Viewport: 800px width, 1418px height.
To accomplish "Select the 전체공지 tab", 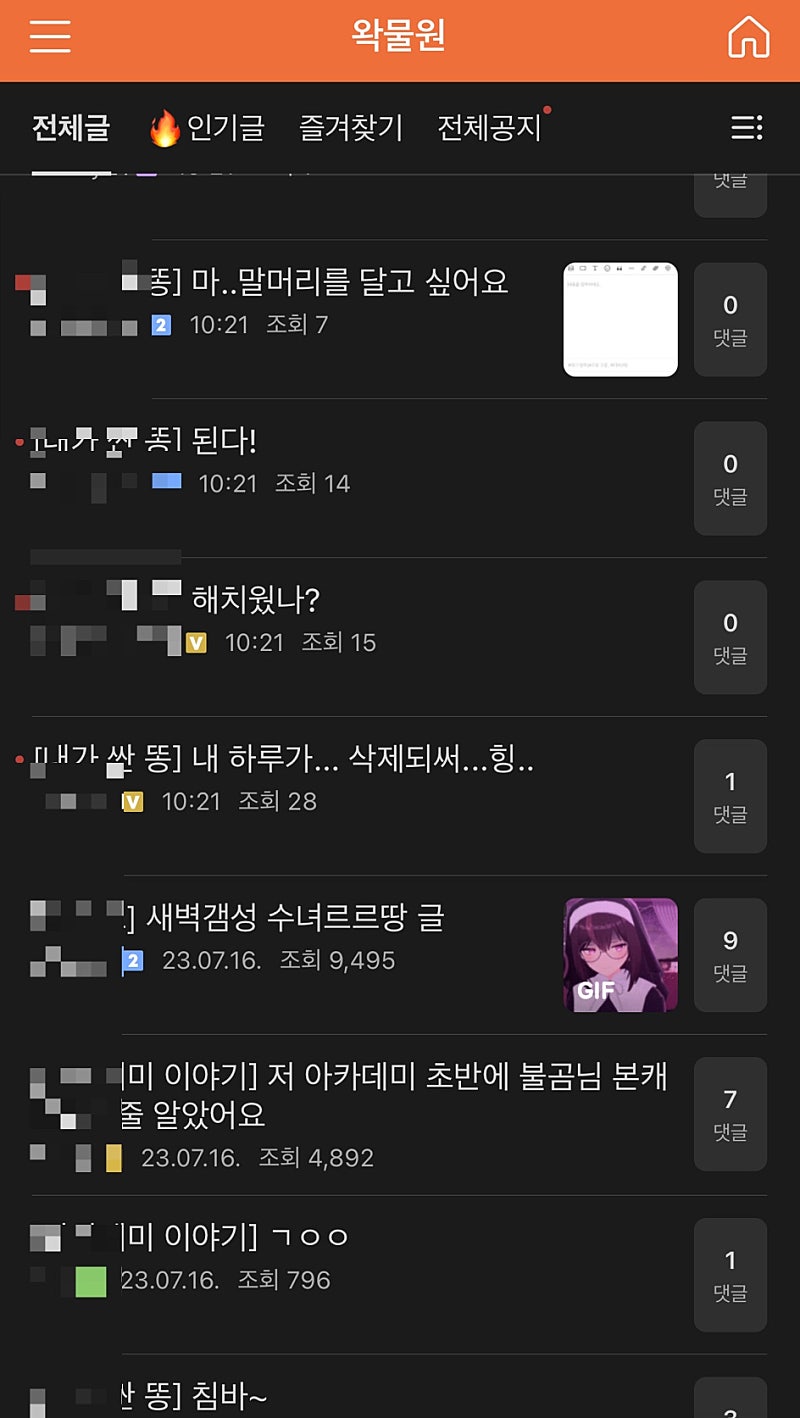I will click(489, 128).
